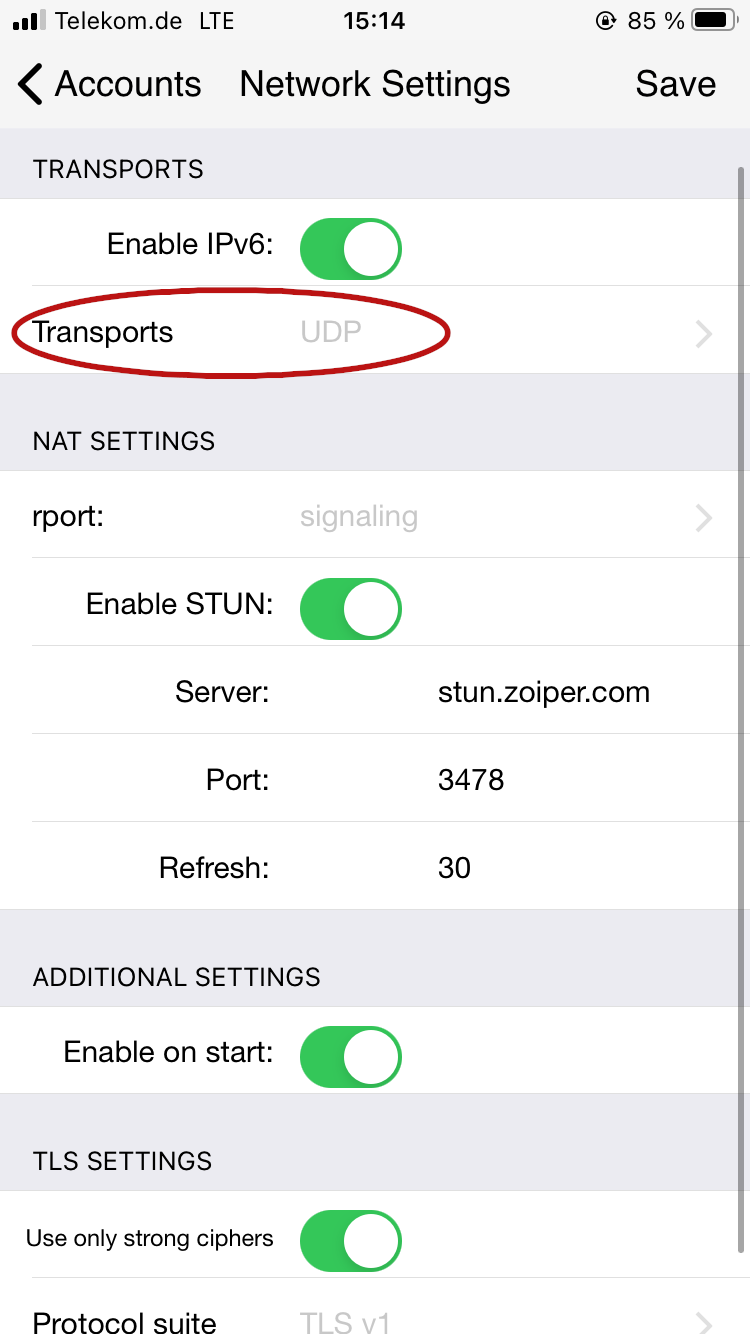The width and height of the screenshot is (750, 1334).
Task: Open the Transports row showing UDP
Action: 375,331
